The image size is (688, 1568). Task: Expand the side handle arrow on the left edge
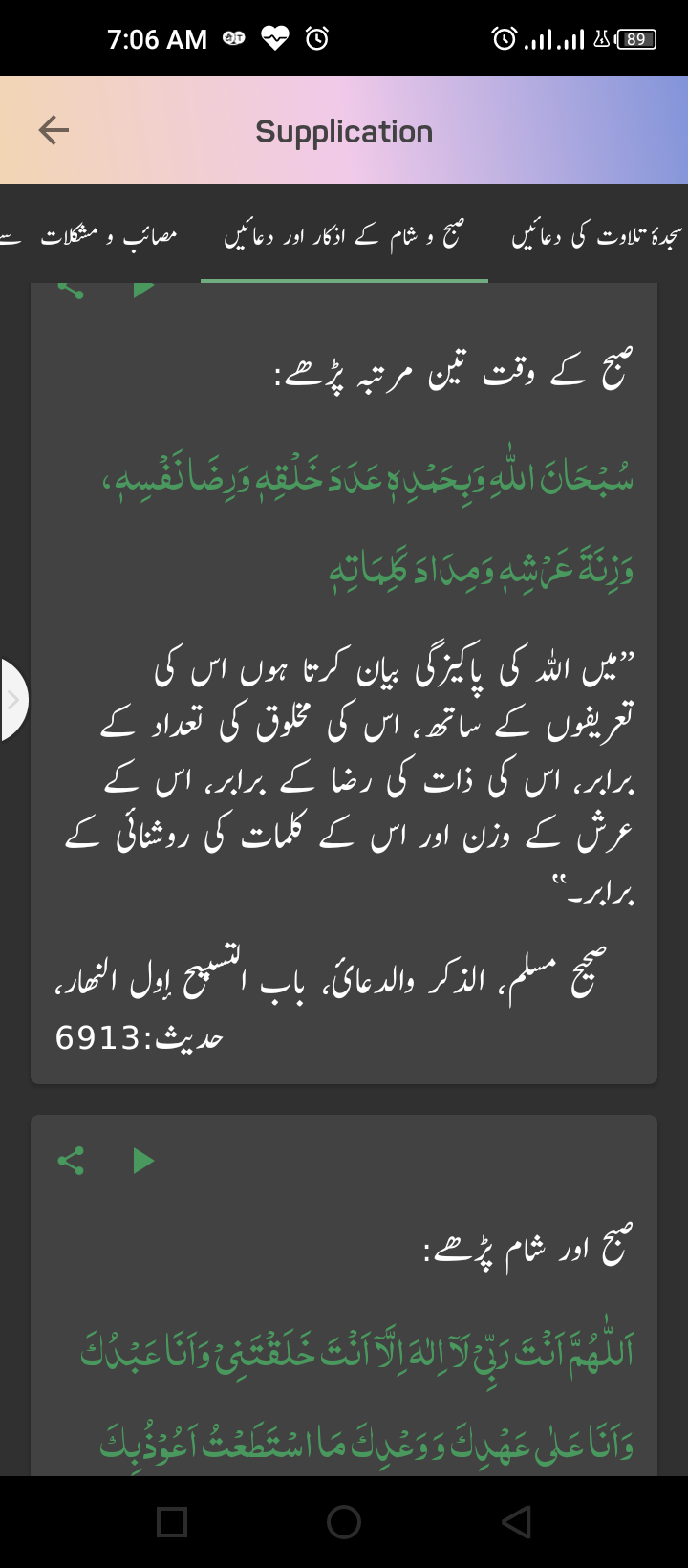click(13, 700)
